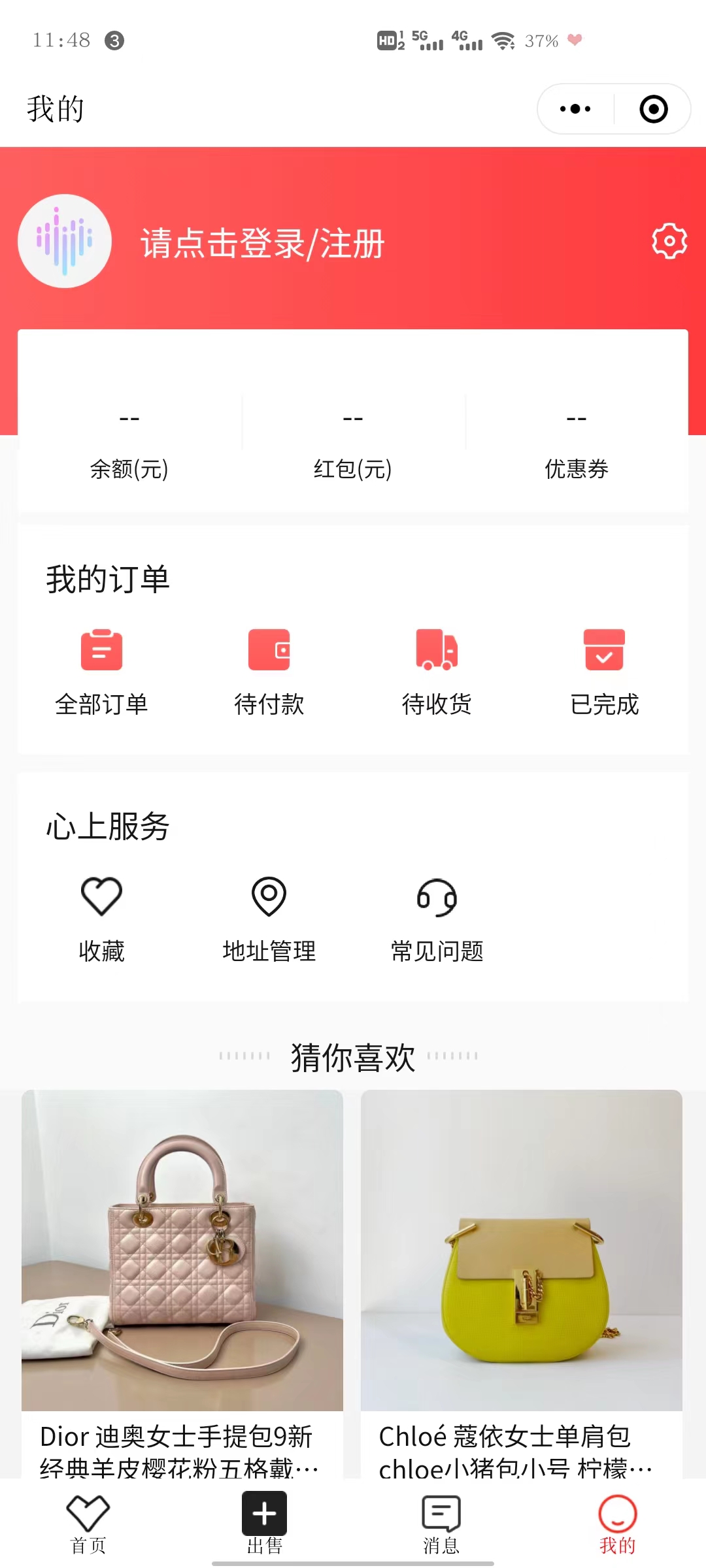Go to the 消息 messages tab
Image resolution: width=706 pixels, height=1568 pixels.
pyautogui.click(x=441, y=1524)
